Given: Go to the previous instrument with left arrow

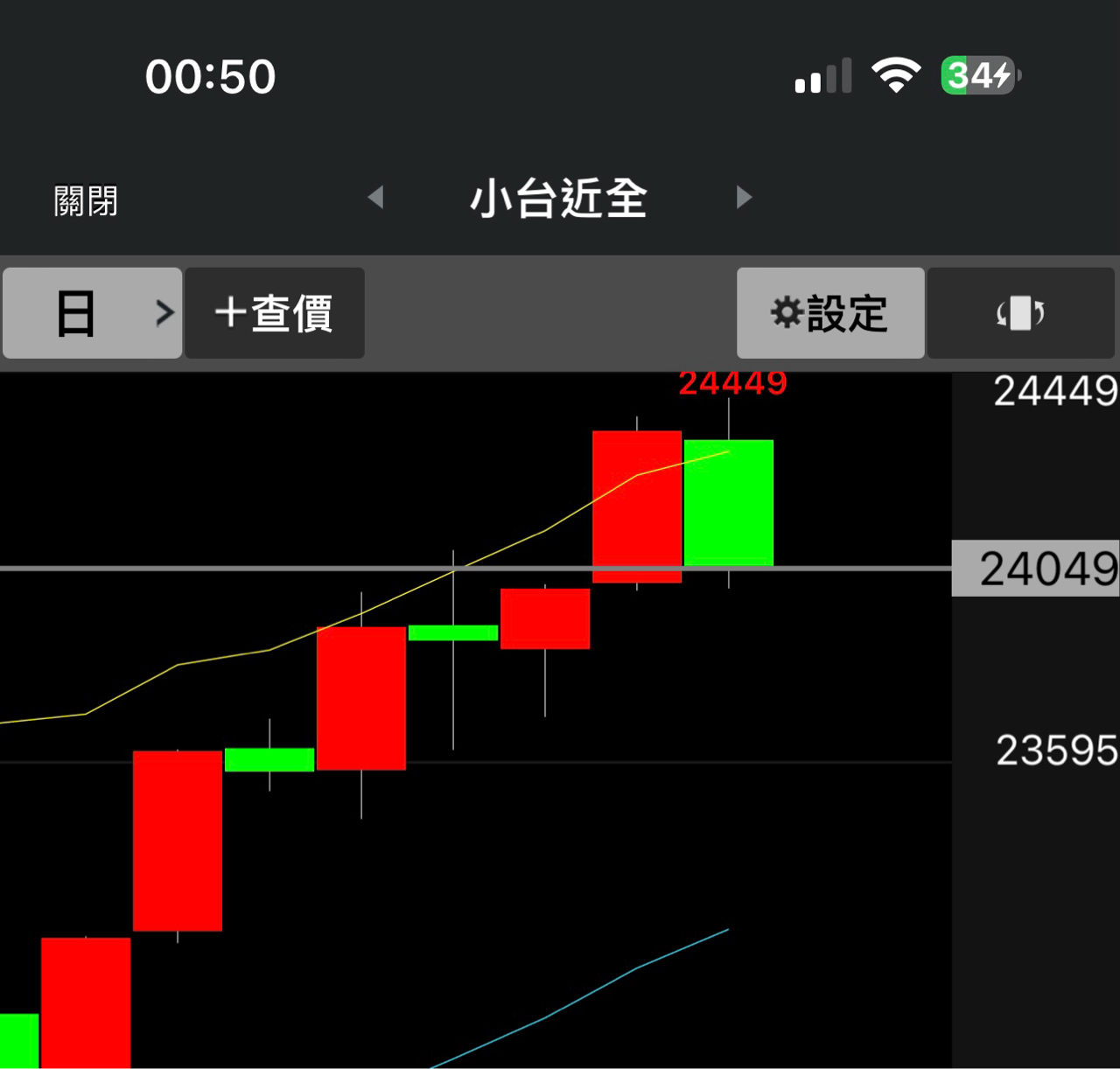Looking at the screenshot, I should [x=376, y=197].
